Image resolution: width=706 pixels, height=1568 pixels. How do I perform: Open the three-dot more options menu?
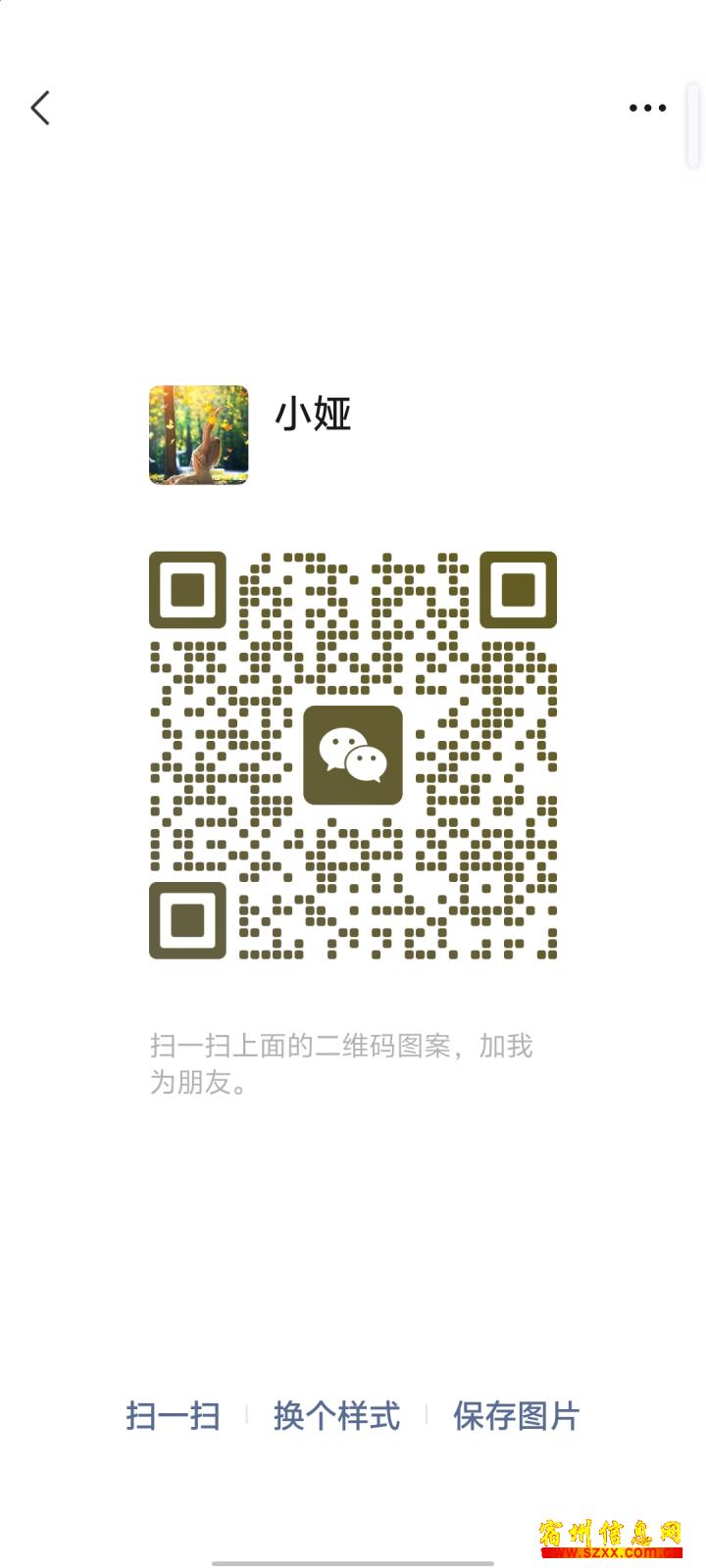[646, 108]
